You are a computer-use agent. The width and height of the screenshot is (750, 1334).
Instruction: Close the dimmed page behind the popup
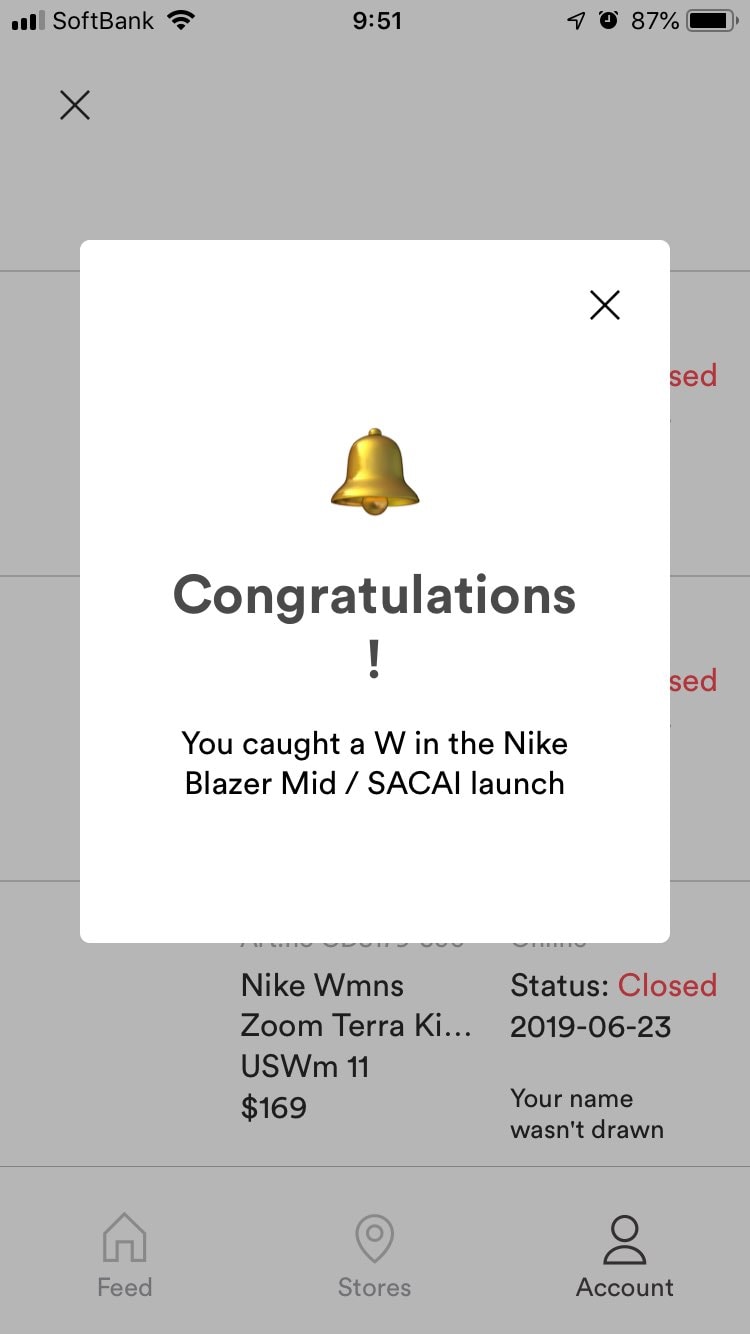[x=75, y=105]
